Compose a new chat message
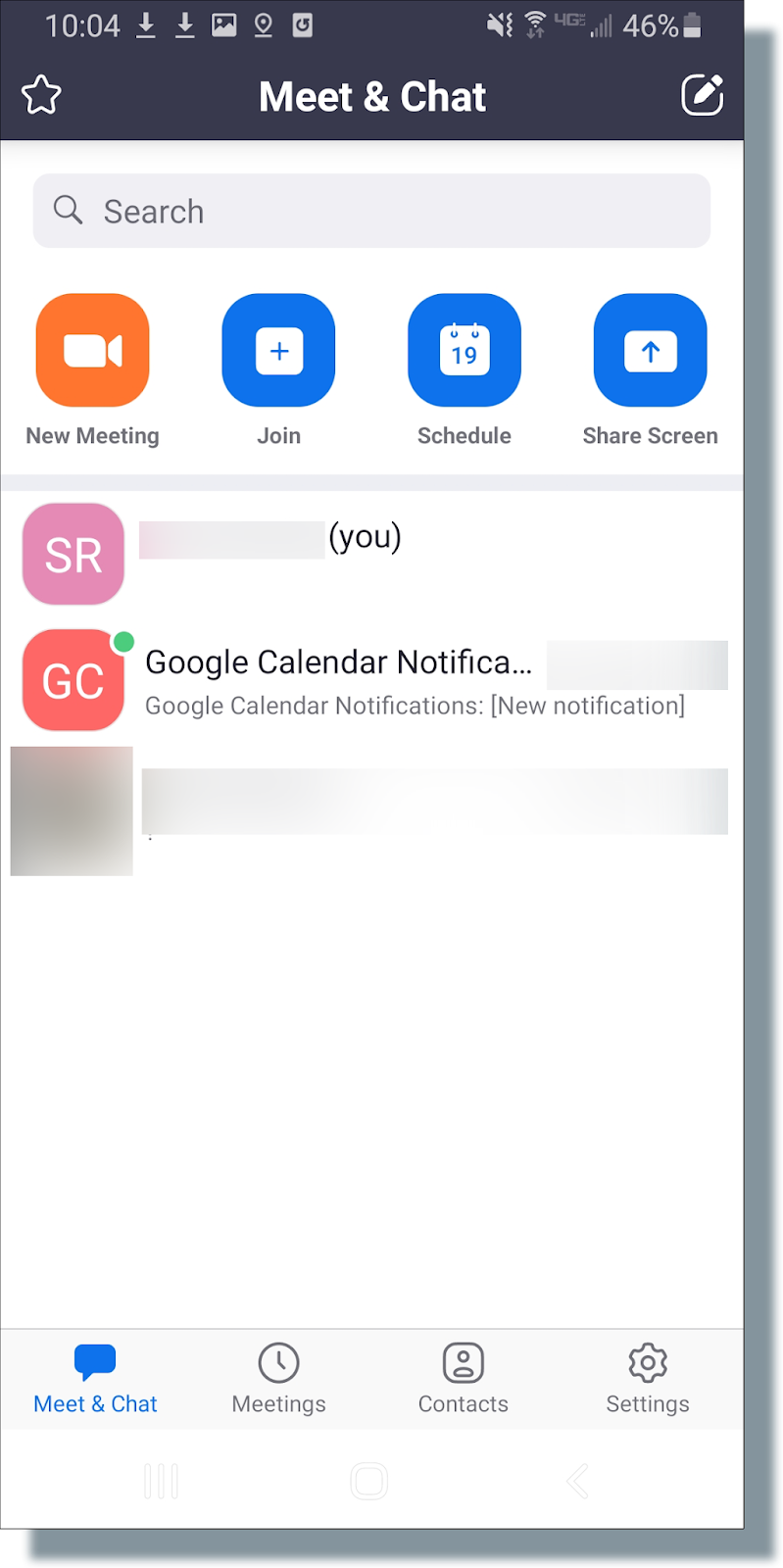This screenshot has width=783, height=1568. (702, 95)
